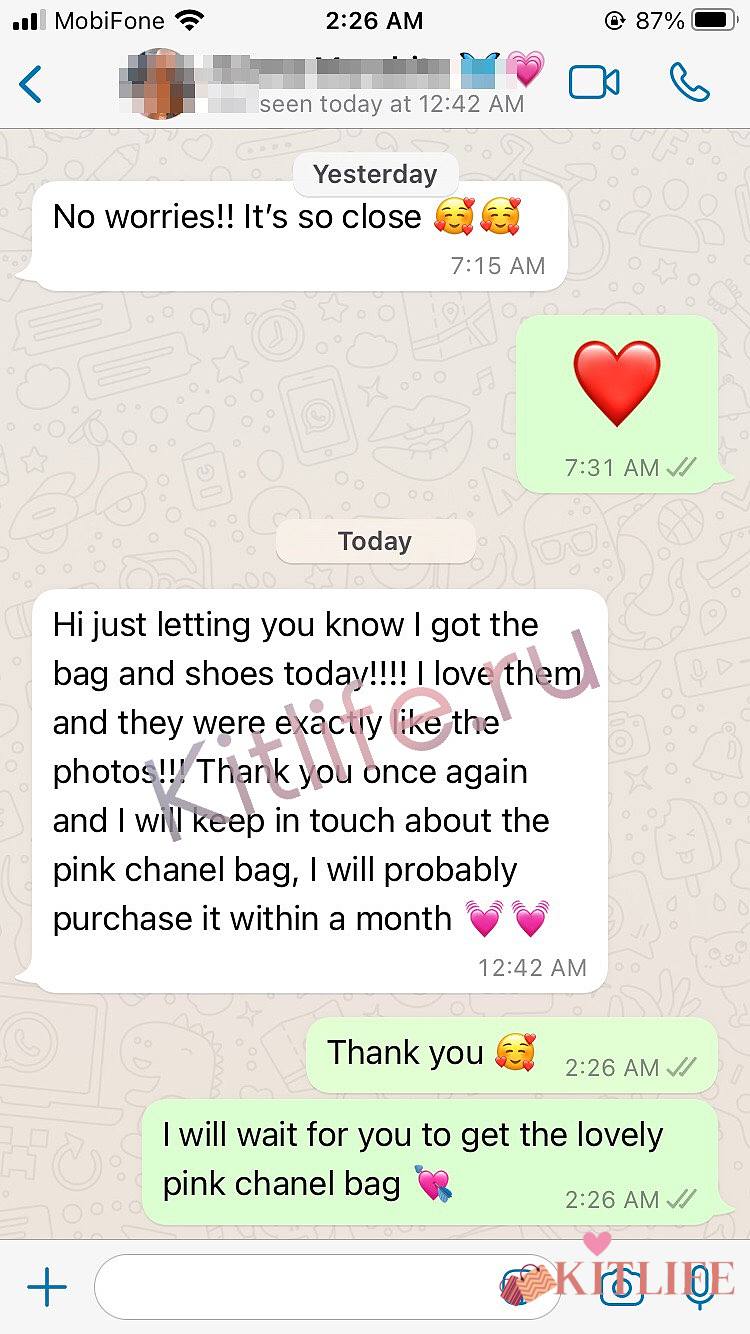Start a video call
750x1334 pixels.
594,83
